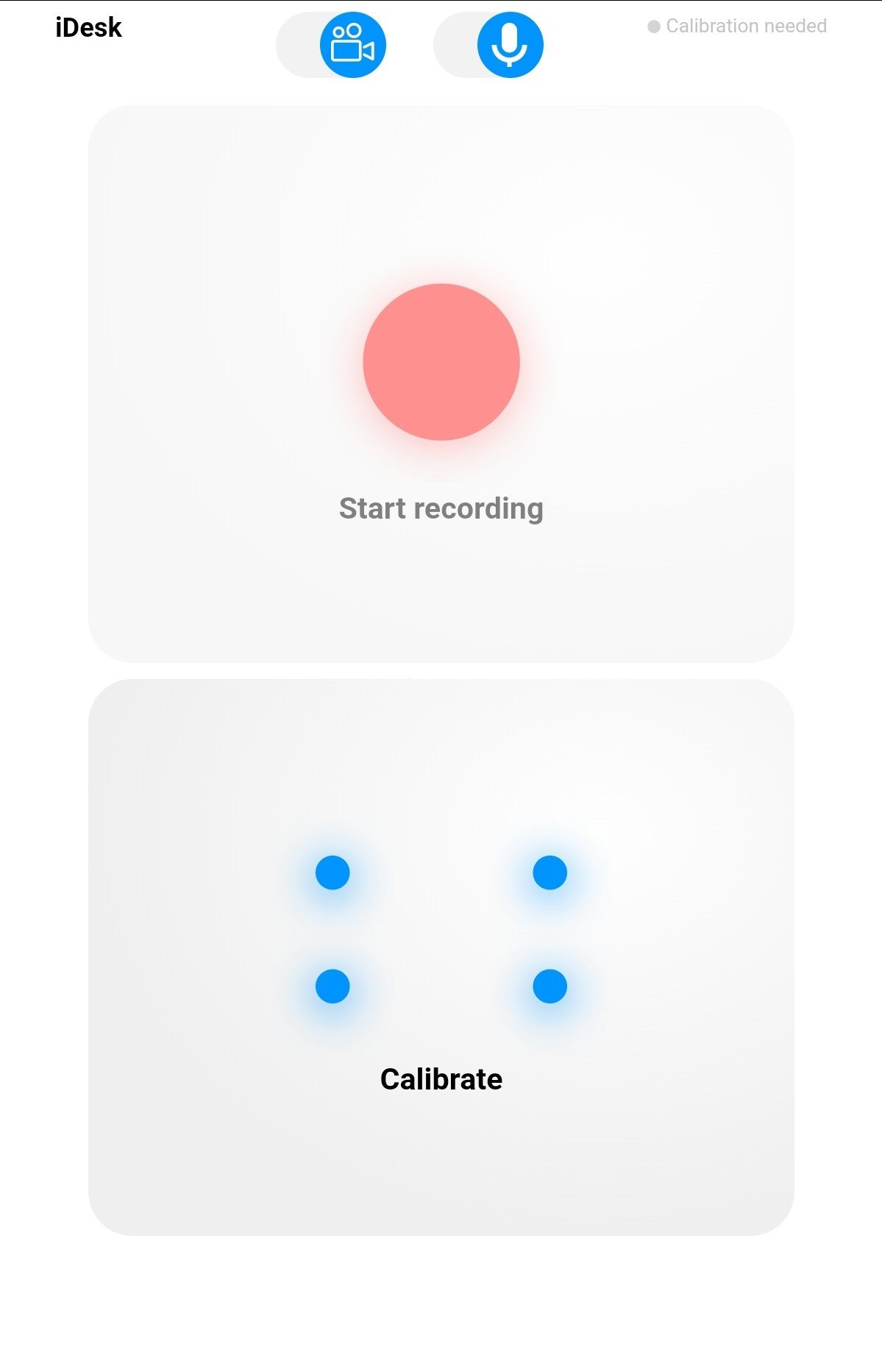This screenshot has width=882, height=1372.
Task: Toggle the microphone switch off
Action: [490, 45]
